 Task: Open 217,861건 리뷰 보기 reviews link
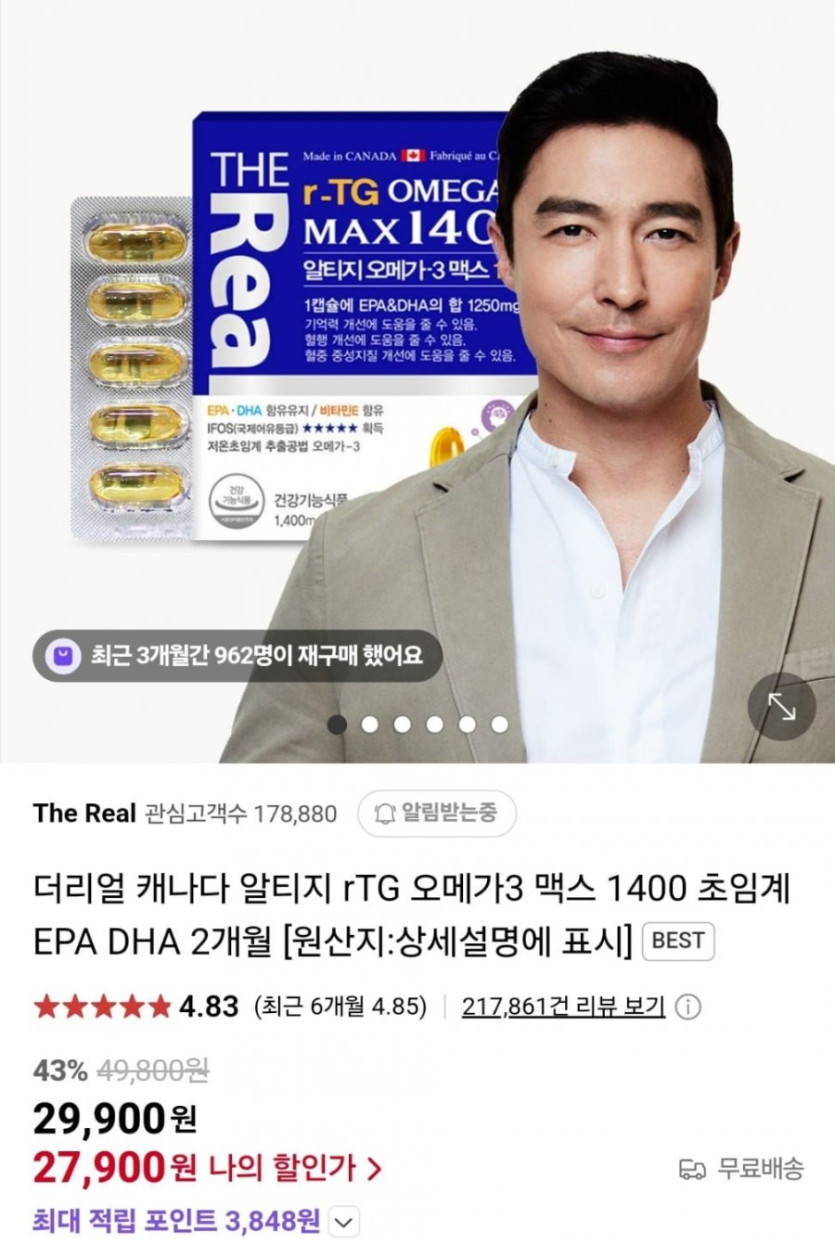pos(563,1006)
